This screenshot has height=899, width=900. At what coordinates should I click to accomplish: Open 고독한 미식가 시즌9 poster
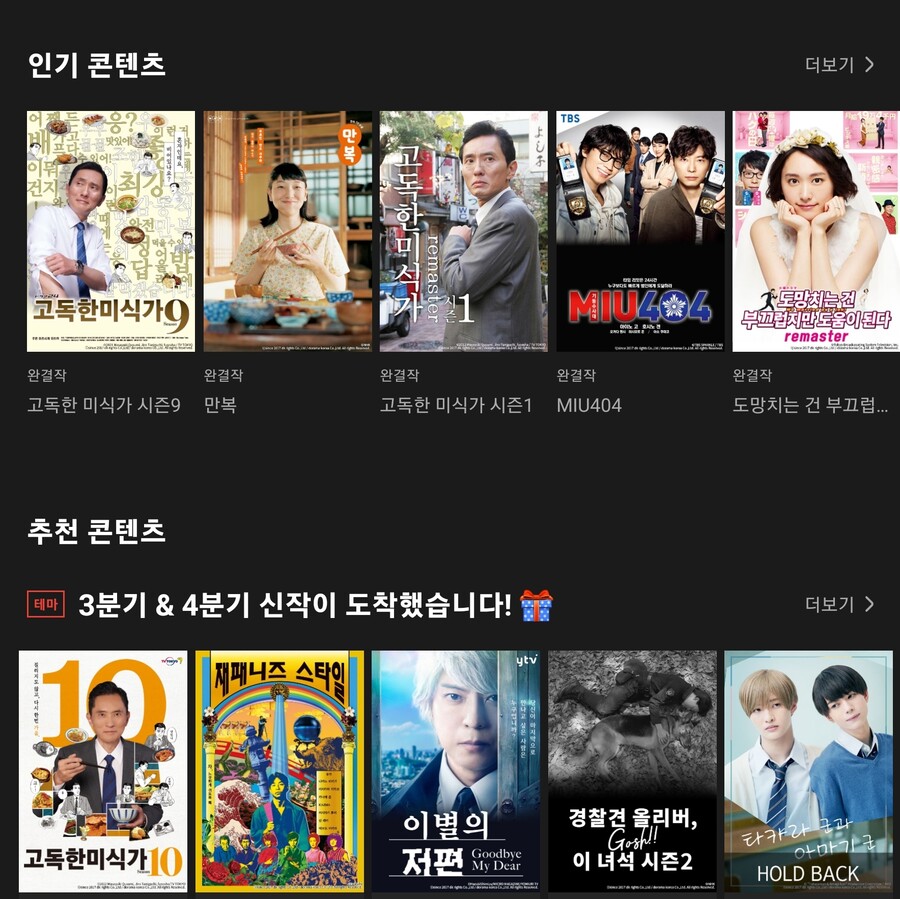pos(111,231)
